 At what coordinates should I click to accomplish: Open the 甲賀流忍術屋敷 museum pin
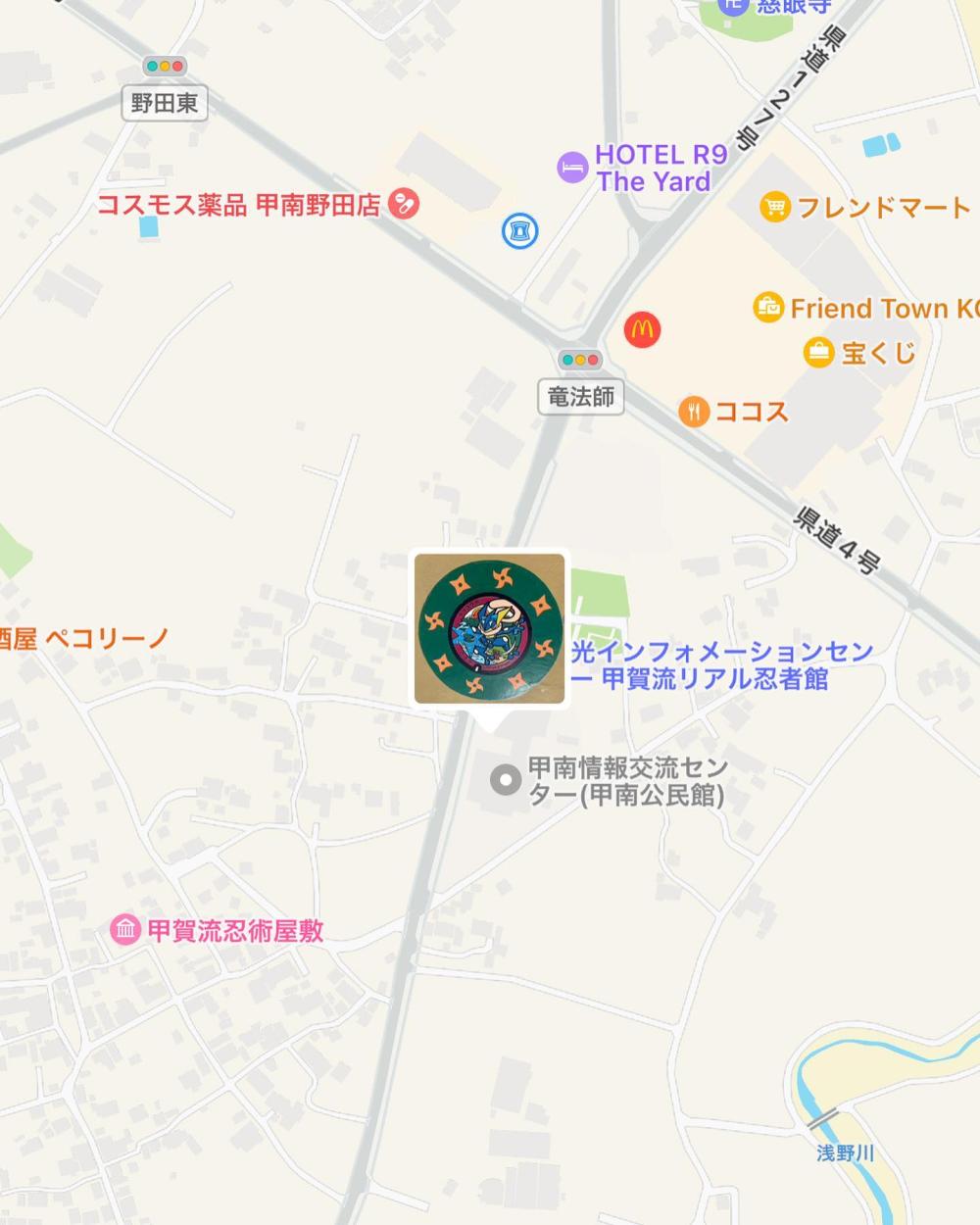[x=126, y=929]
